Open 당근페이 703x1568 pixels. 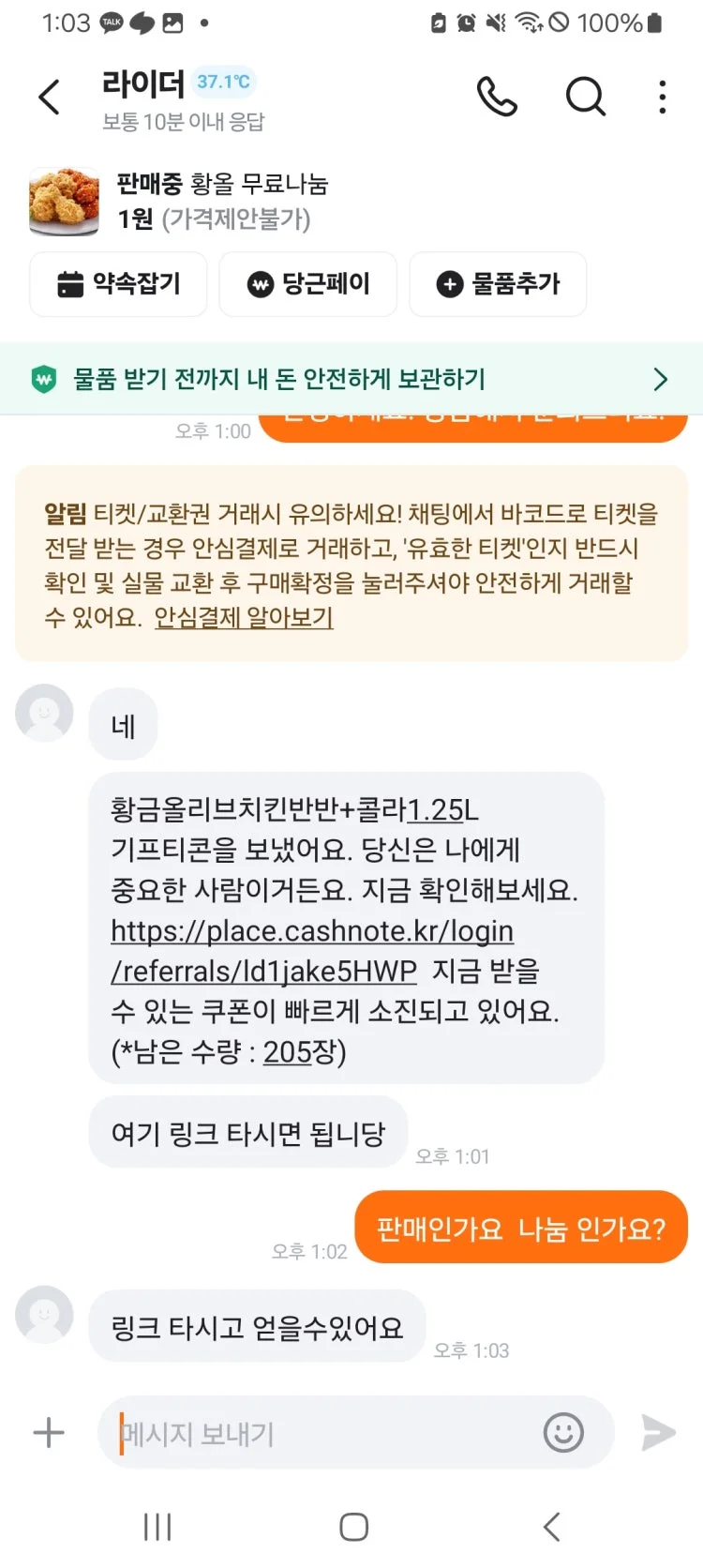point(307,283)
